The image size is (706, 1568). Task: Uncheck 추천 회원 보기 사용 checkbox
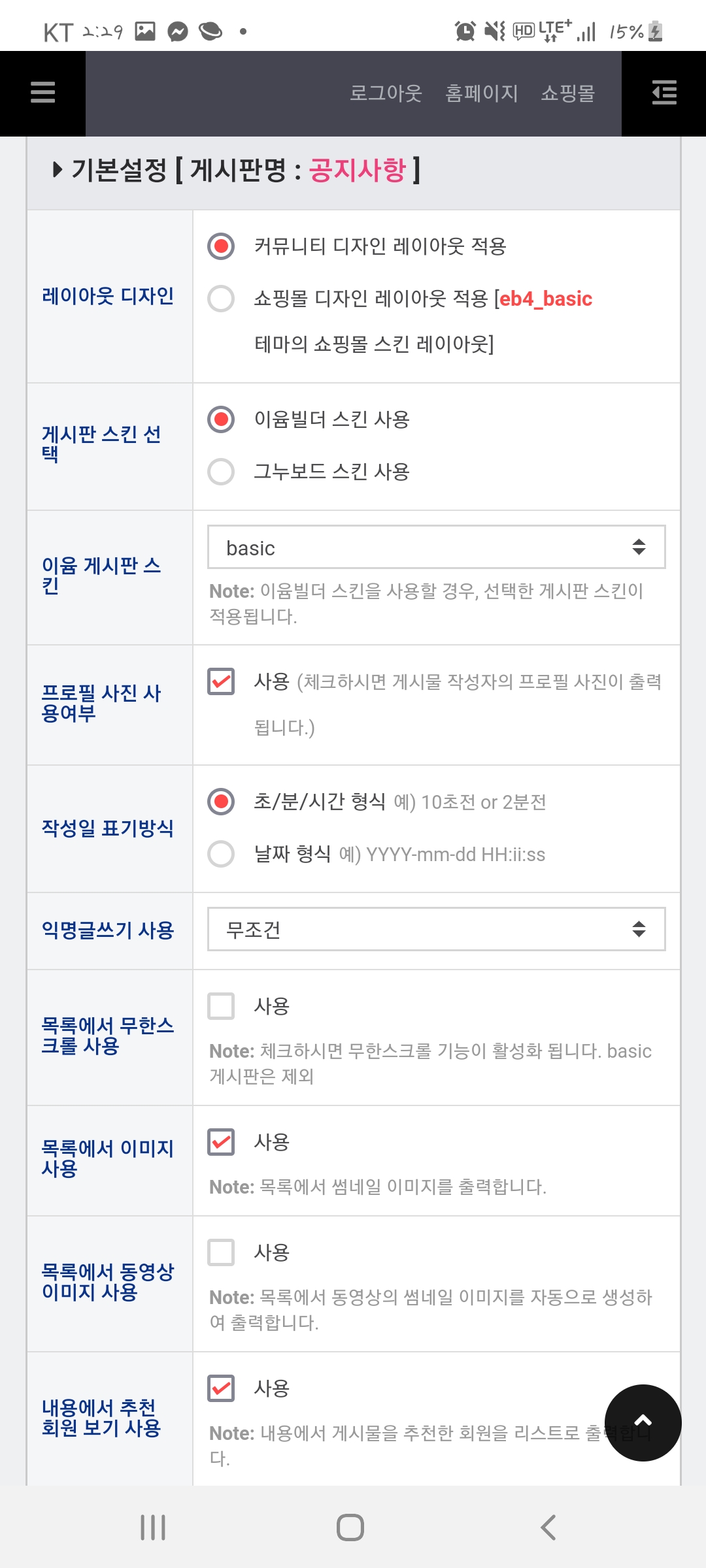pyautogui.click(x=221, y=1388)
